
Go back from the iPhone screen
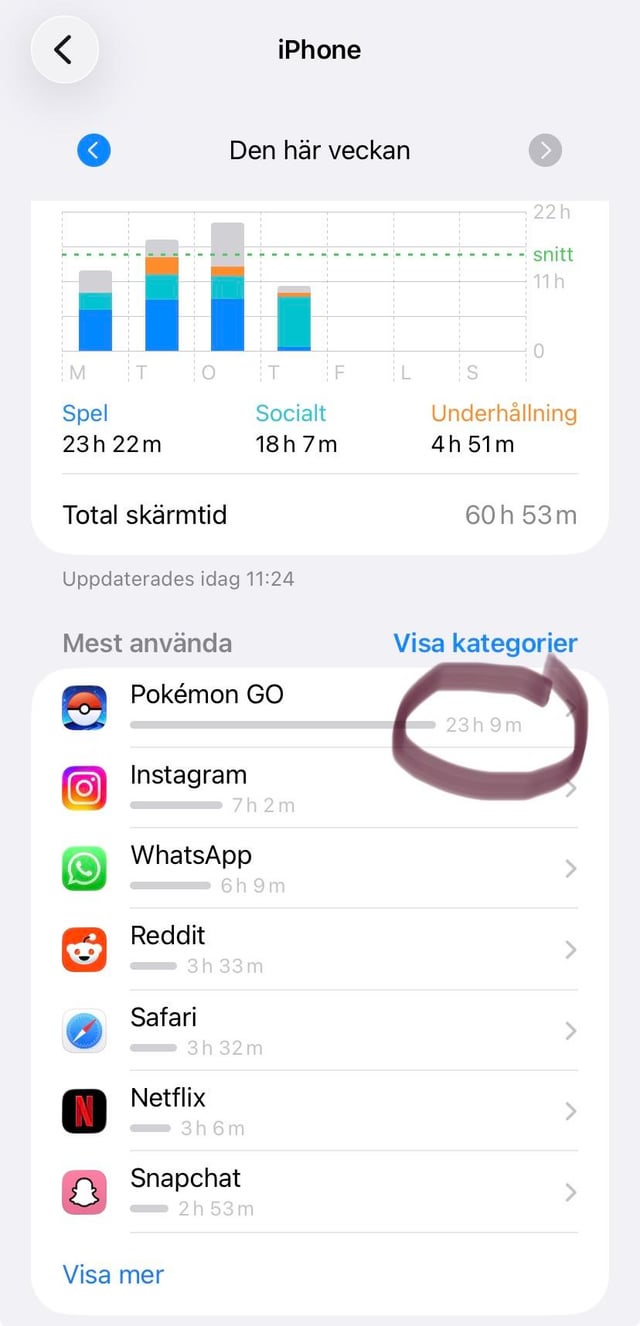[65, 49]
